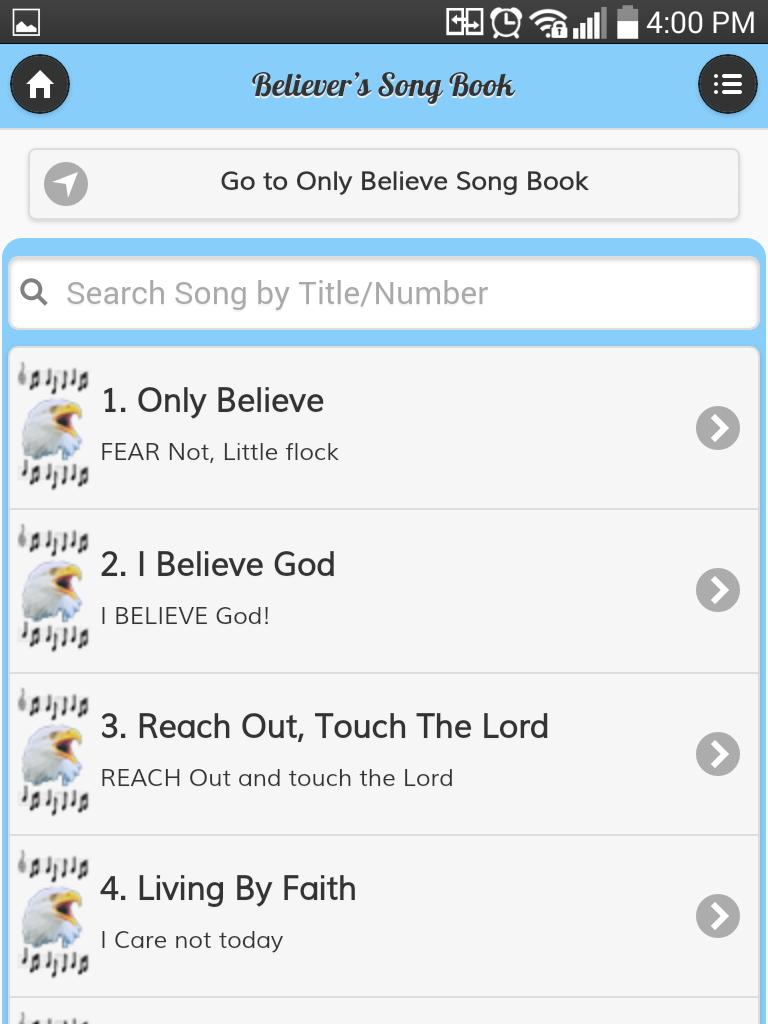Tap the eagle thumbnail for Only Believe
Screen dimensions: 768x1024
click(53, 427)
